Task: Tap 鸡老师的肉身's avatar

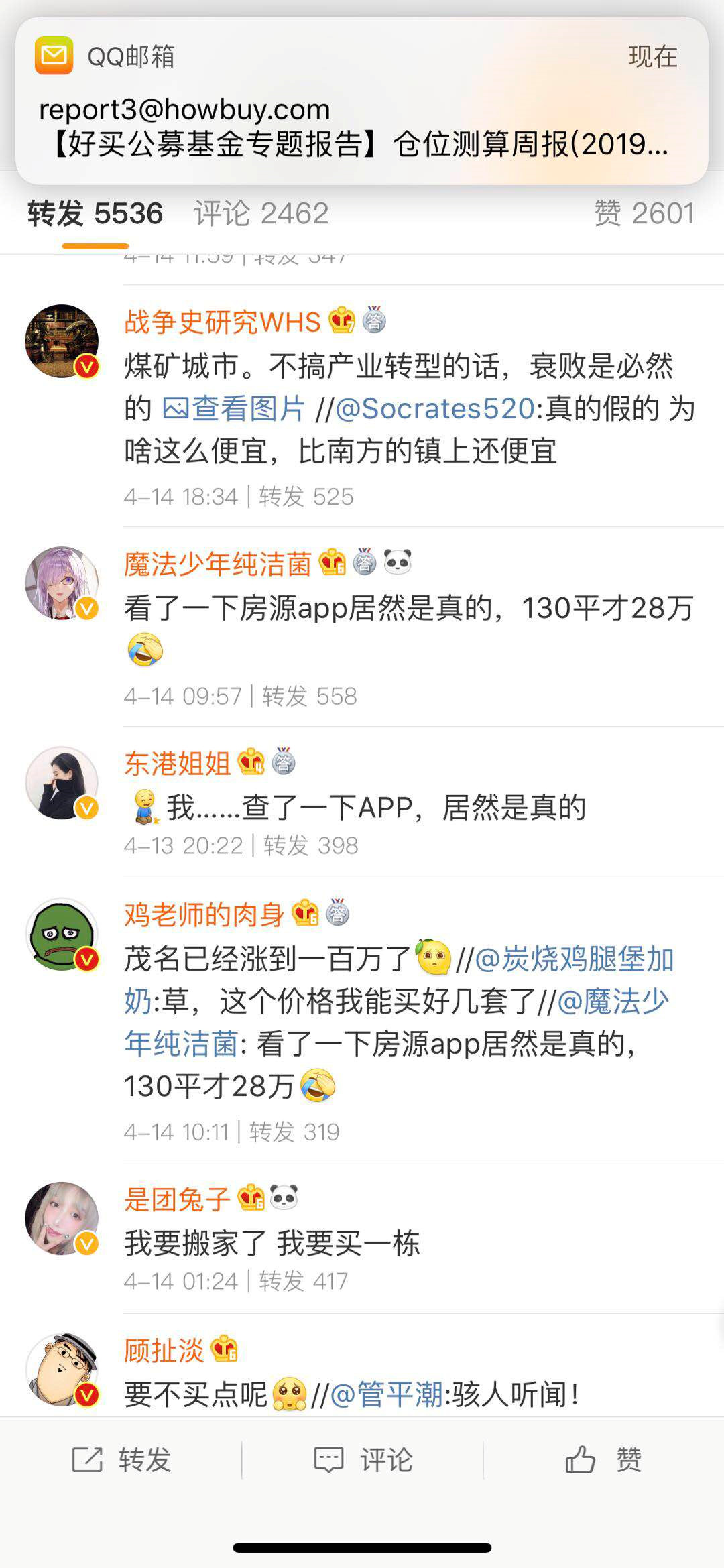Action: tap(62, 934)
